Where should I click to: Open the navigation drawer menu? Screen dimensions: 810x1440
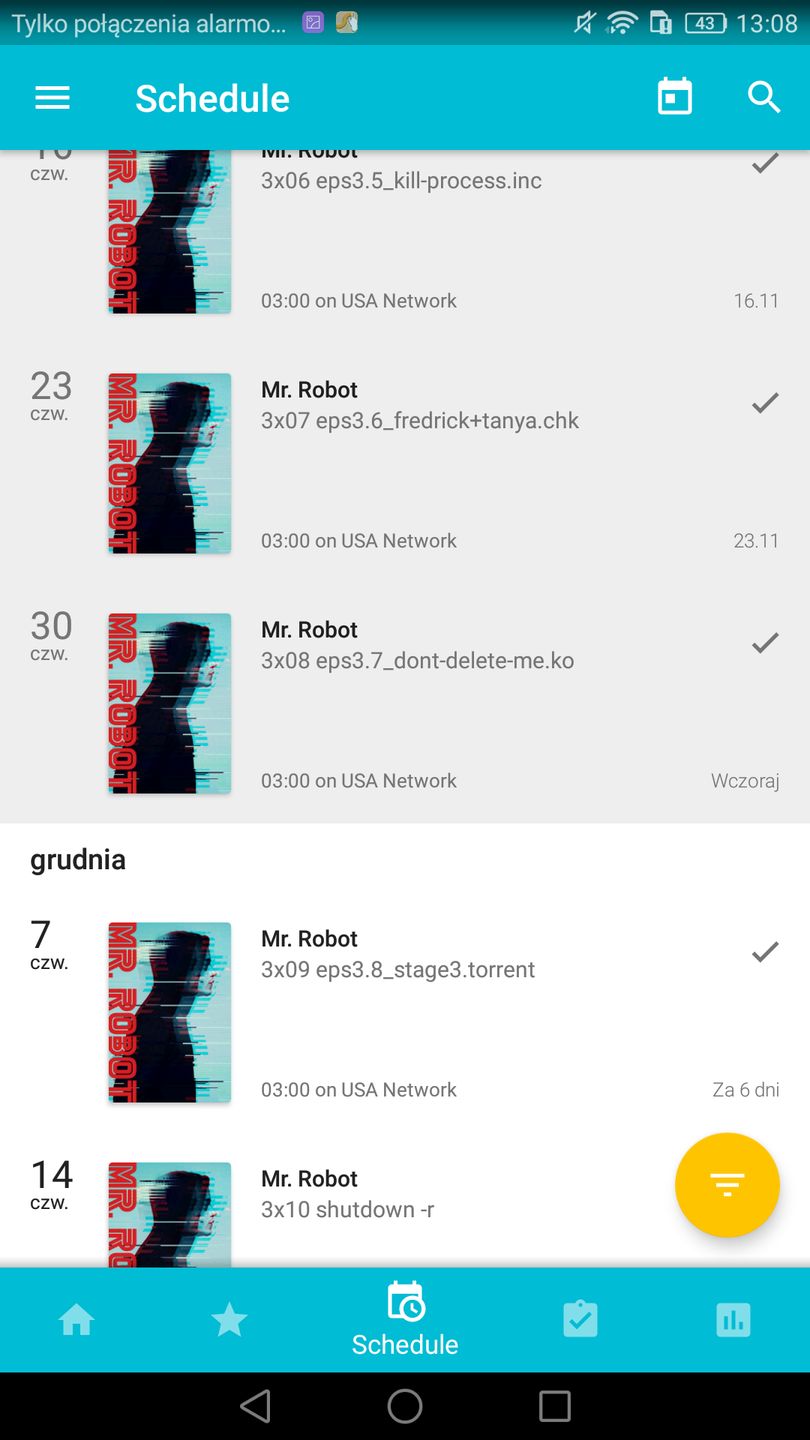pyautogui.click(x=52, y=97)
